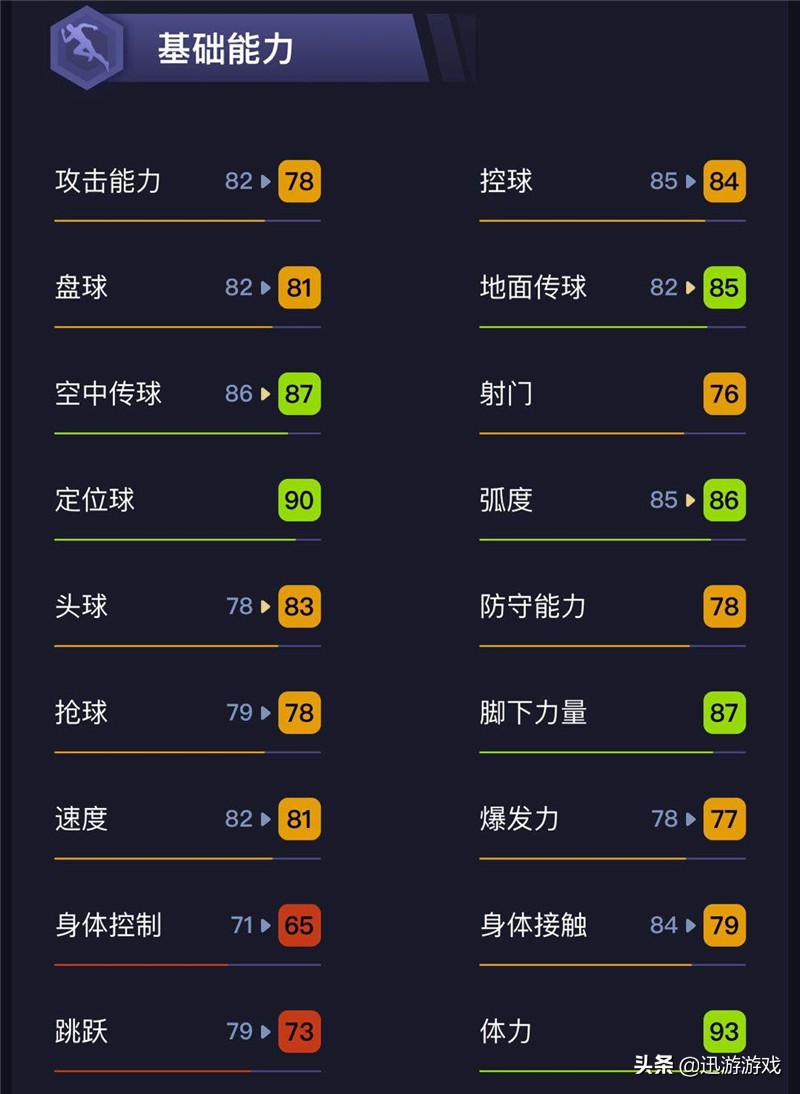Select the green 87 badge beside 脚下力量

coord(722,713)
